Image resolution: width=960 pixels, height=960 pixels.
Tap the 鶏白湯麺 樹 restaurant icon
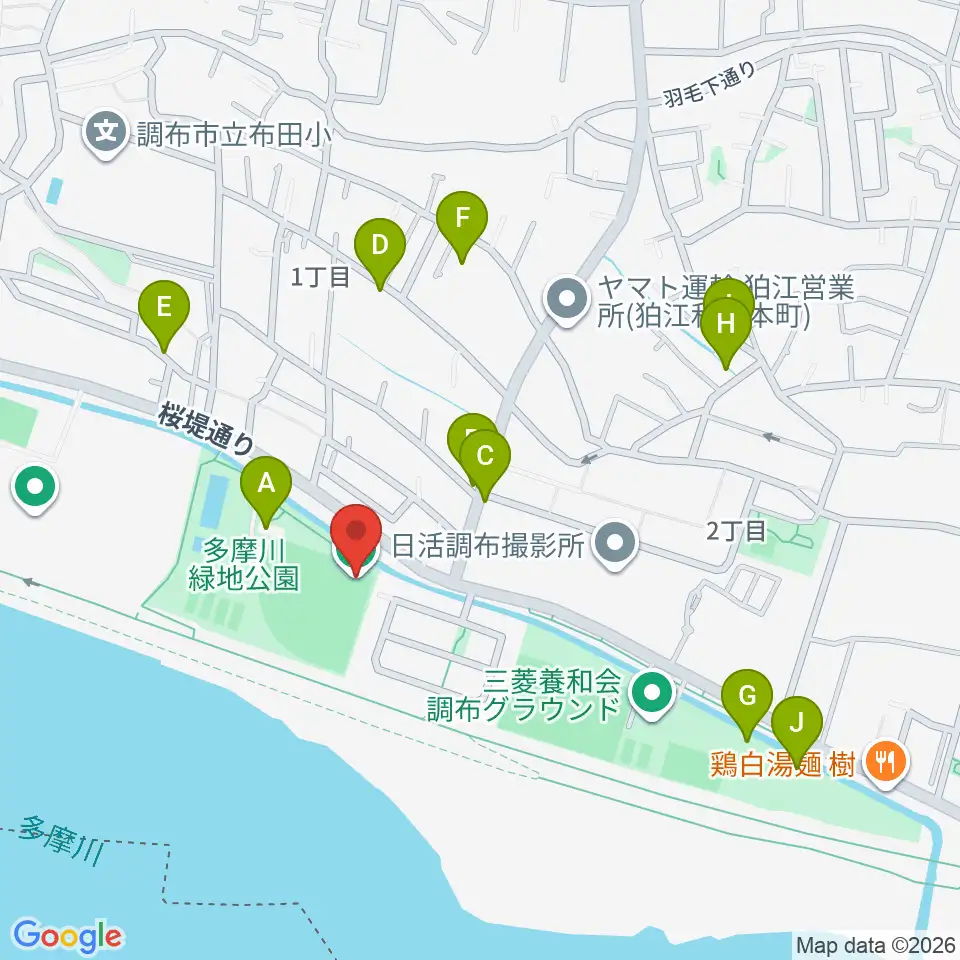point(886,763)
